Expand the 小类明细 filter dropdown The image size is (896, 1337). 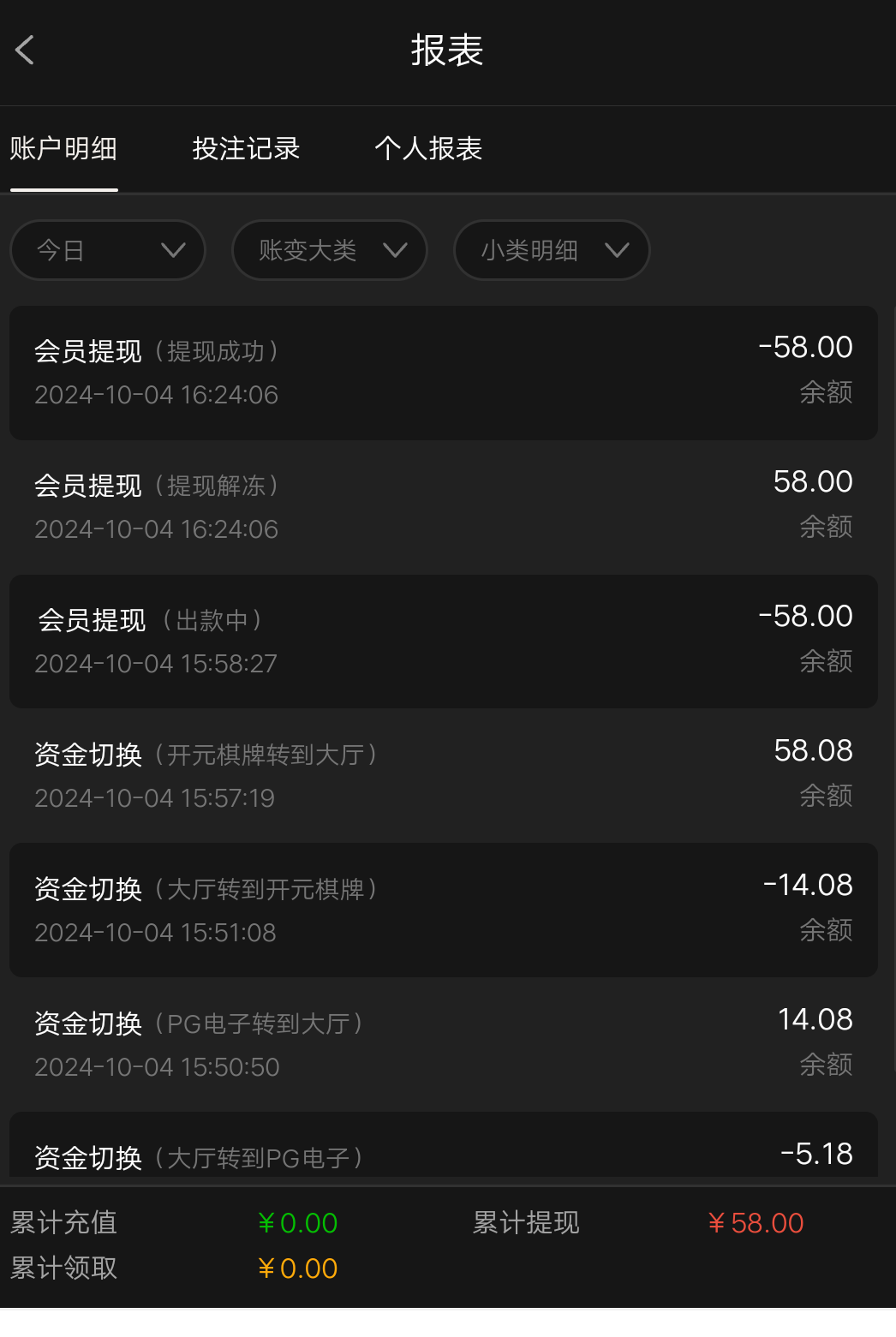point(552,250)
